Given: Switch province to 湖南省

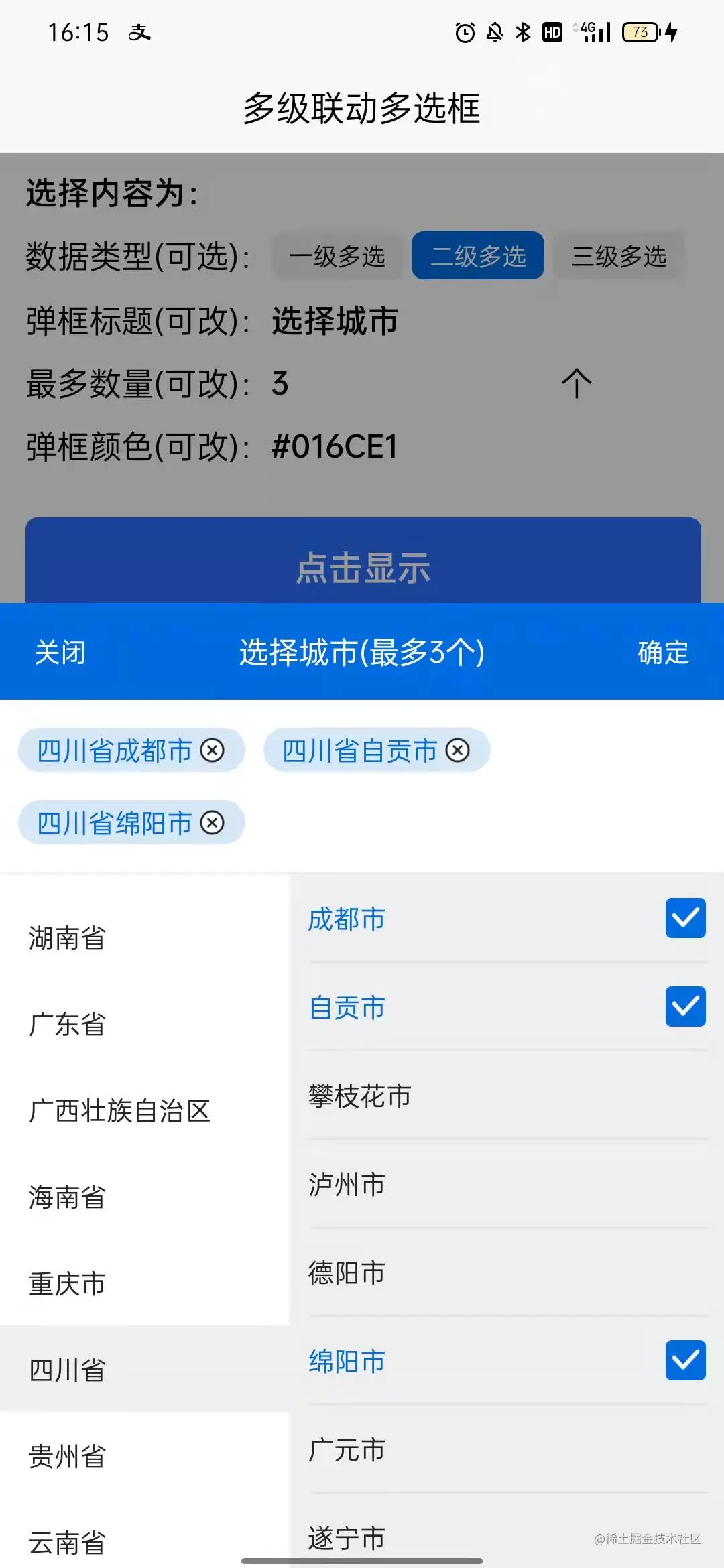Looking at the screenshot, I should coord(68,938).
